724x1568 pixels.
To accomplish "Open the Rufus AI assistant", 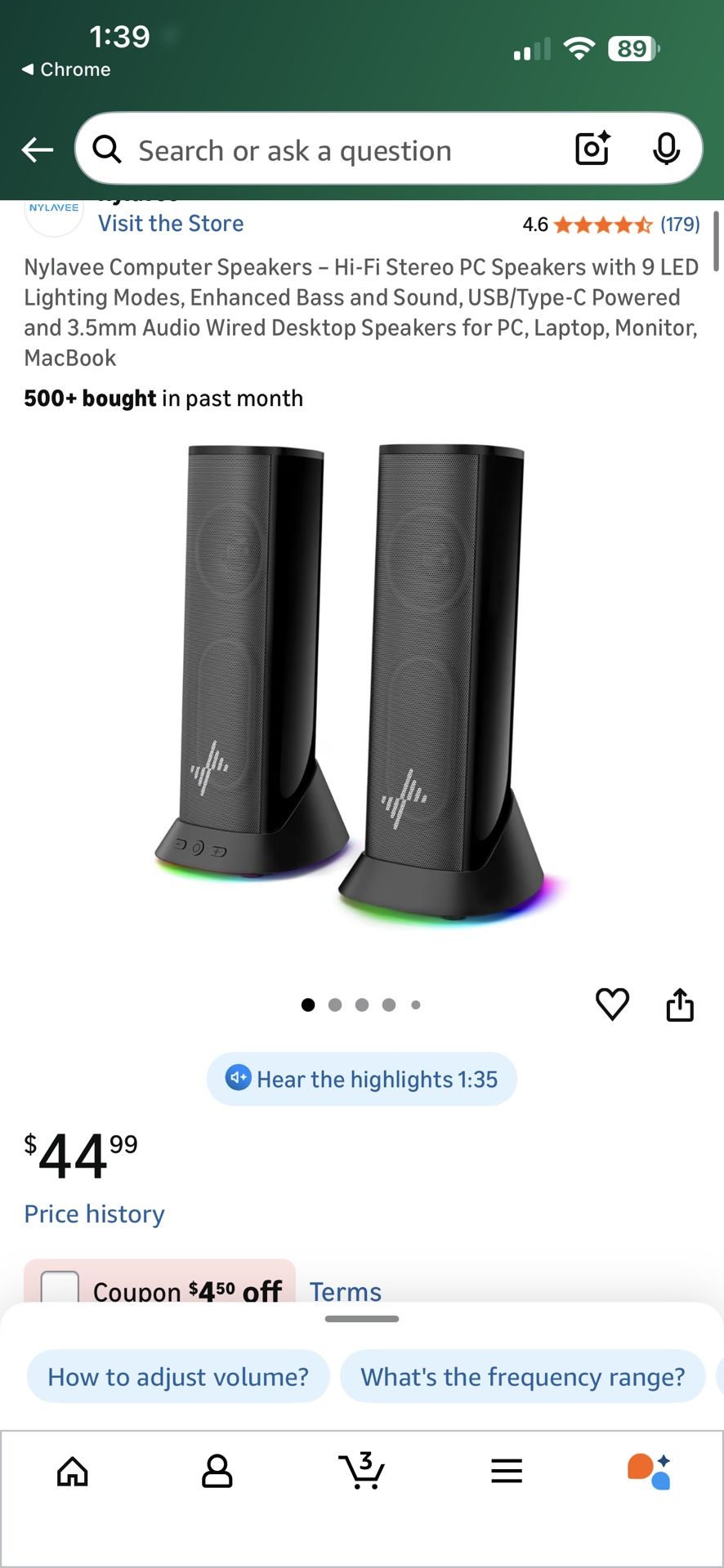I will (650, 1472).
